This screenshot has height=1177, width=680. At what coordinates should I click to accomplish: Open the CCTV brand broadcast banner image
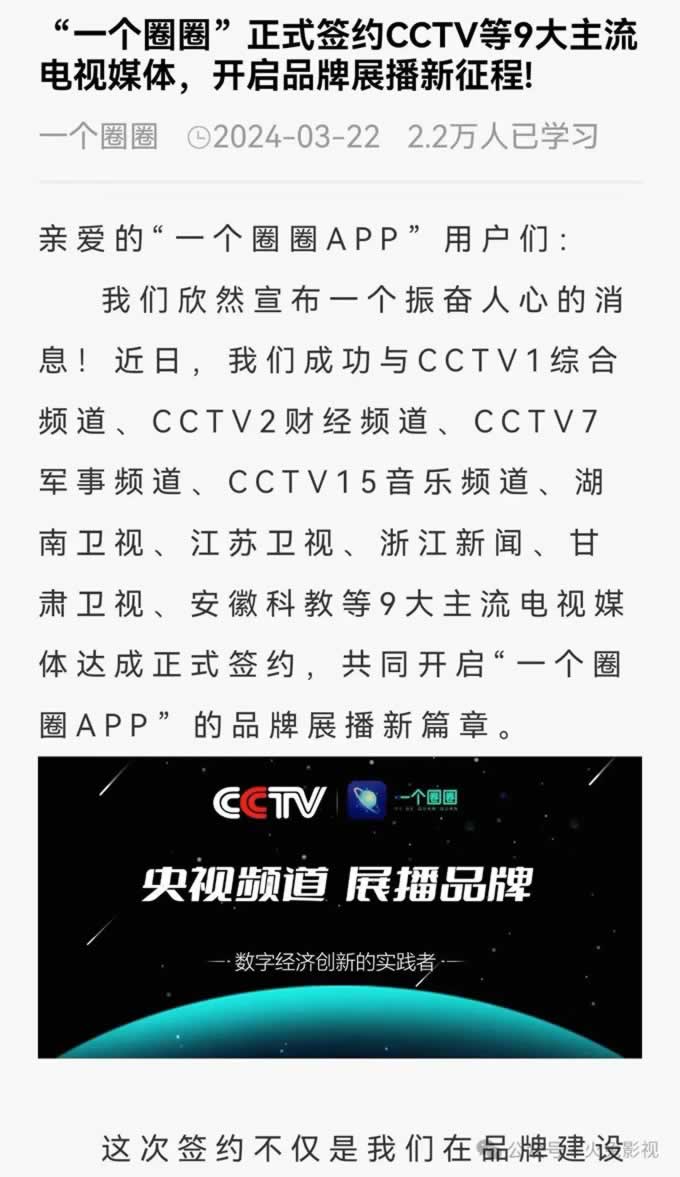point(340,907)
